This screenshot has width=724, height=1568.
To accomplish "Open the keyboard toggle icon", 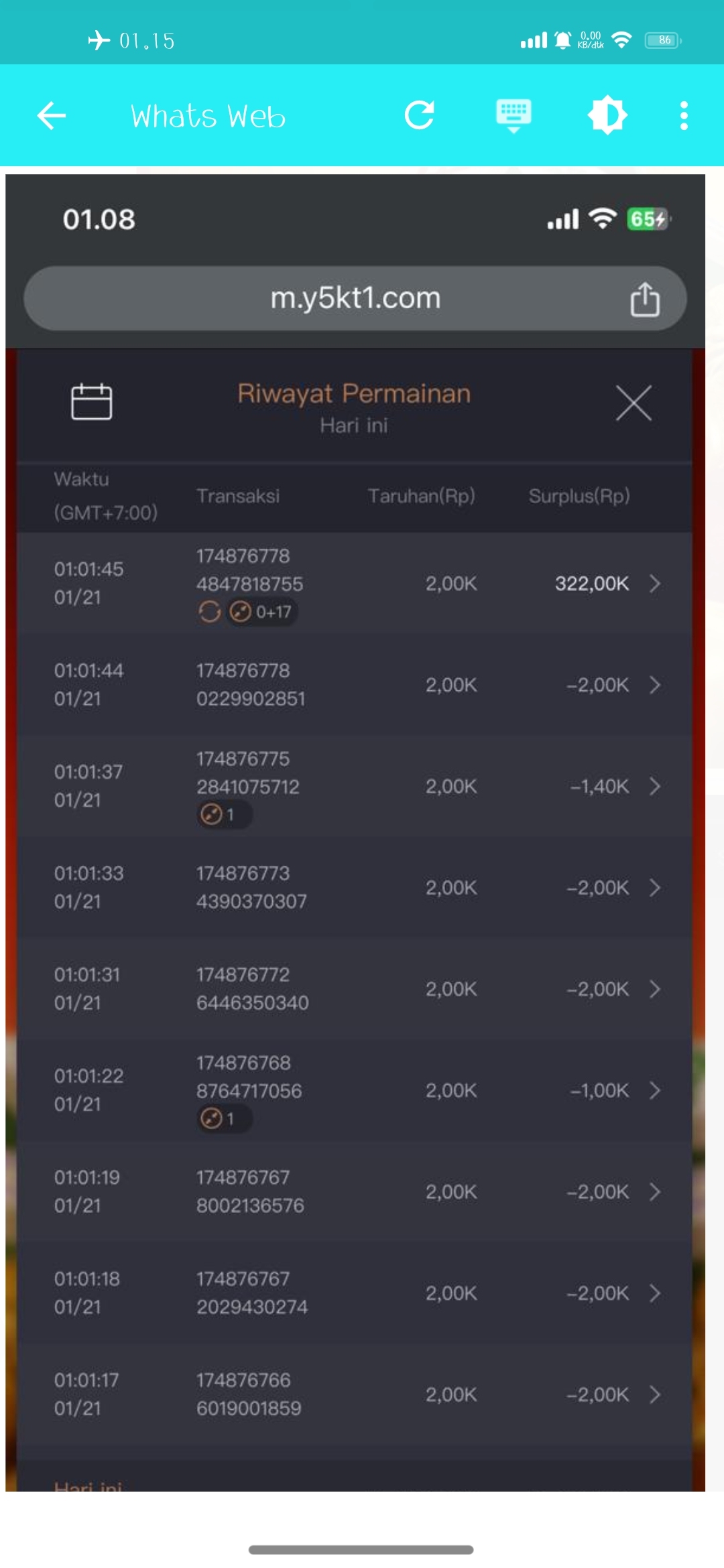I will (x=514, y=115).
